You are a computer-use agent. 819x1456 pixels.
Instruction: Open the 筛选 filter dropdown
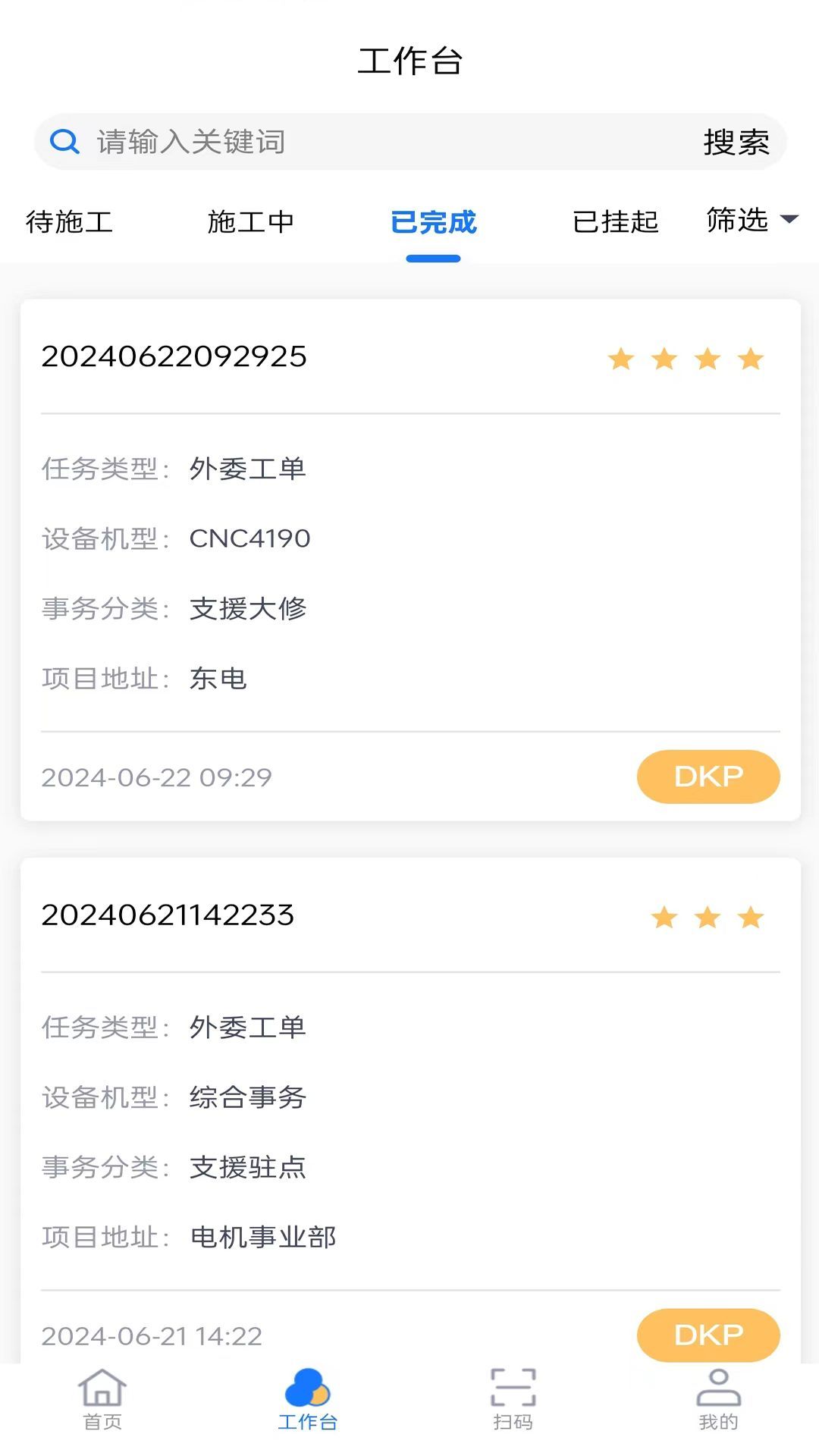(753, 221)
